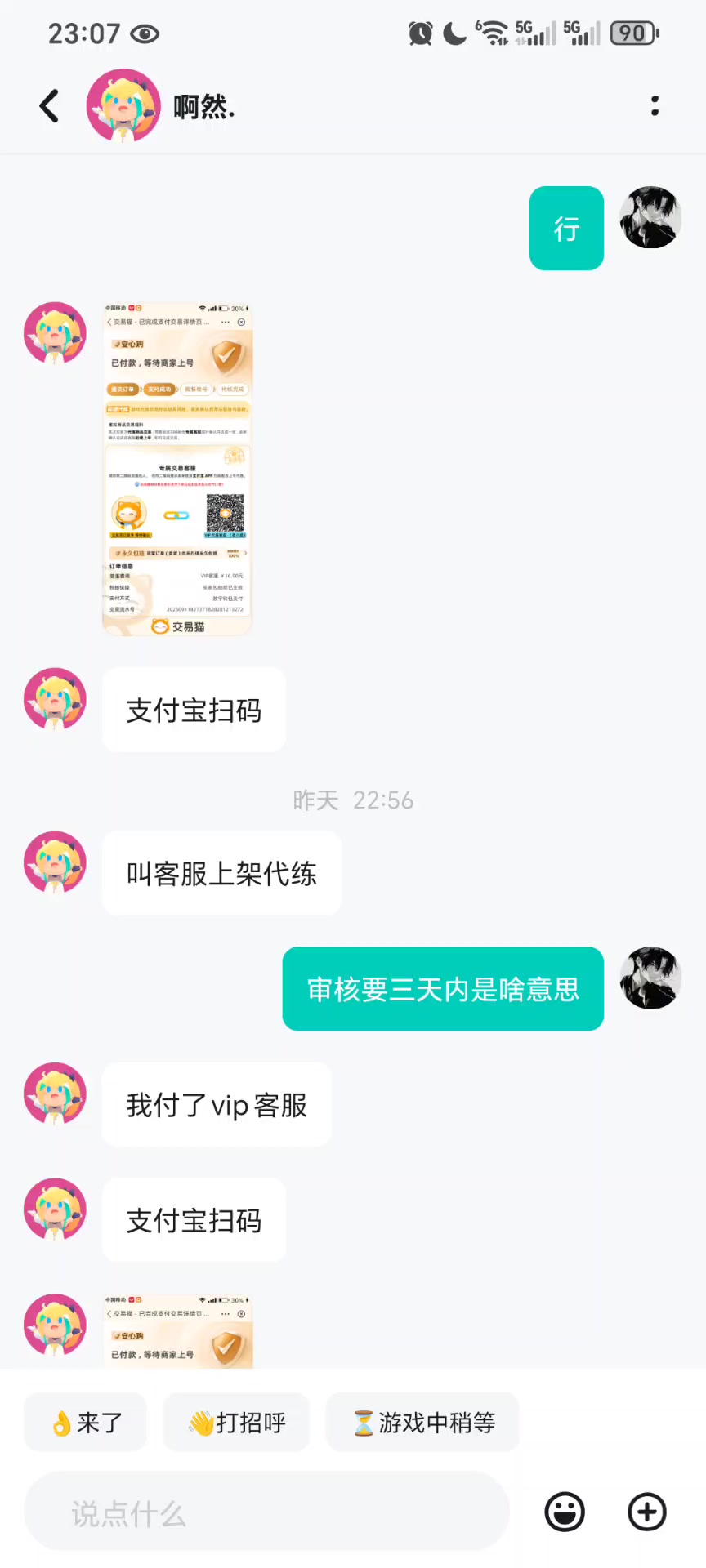Send the 来了 quick reply
The image size is (706, 1568).
pyautogui.click(x=86, y=1423)
